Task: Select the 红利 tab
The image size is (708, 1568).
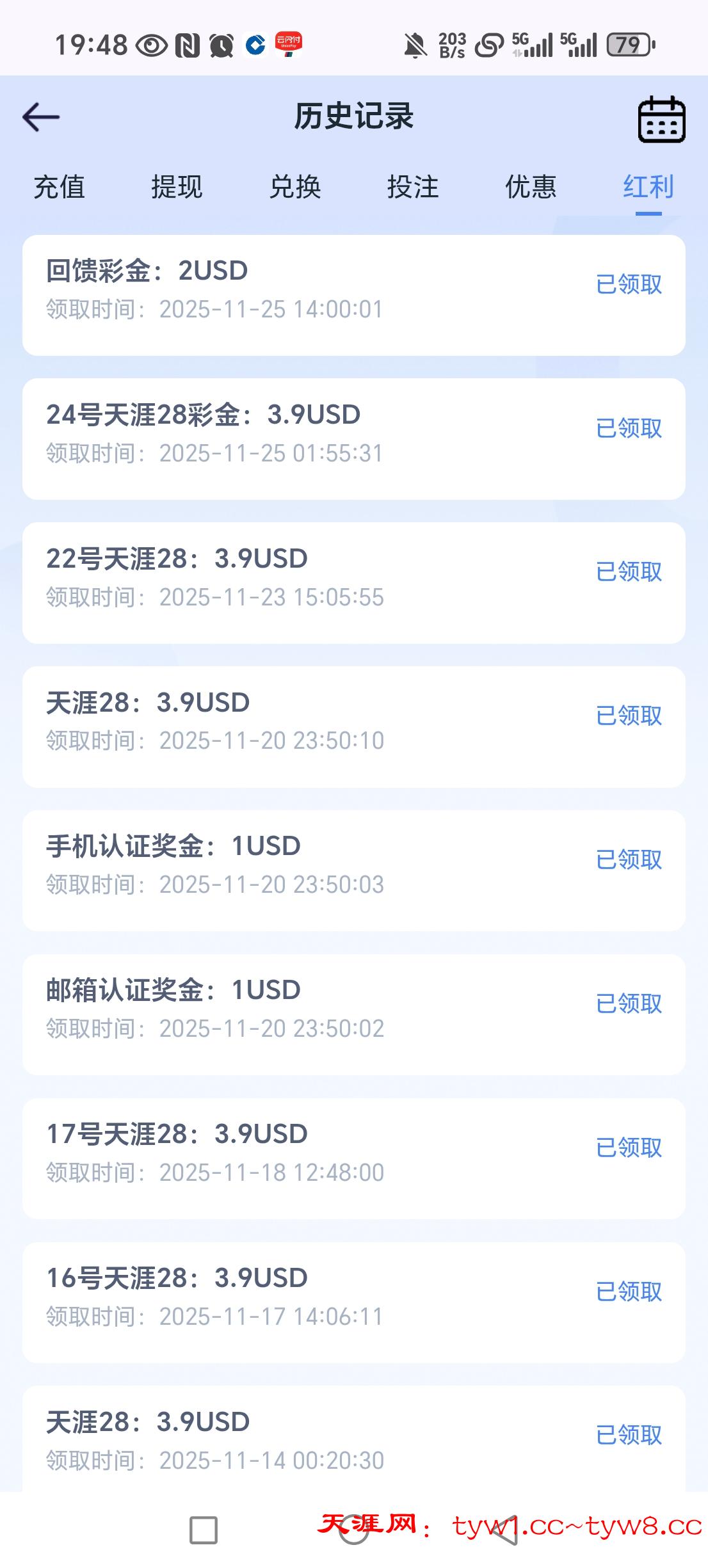Action: [648, 187]
